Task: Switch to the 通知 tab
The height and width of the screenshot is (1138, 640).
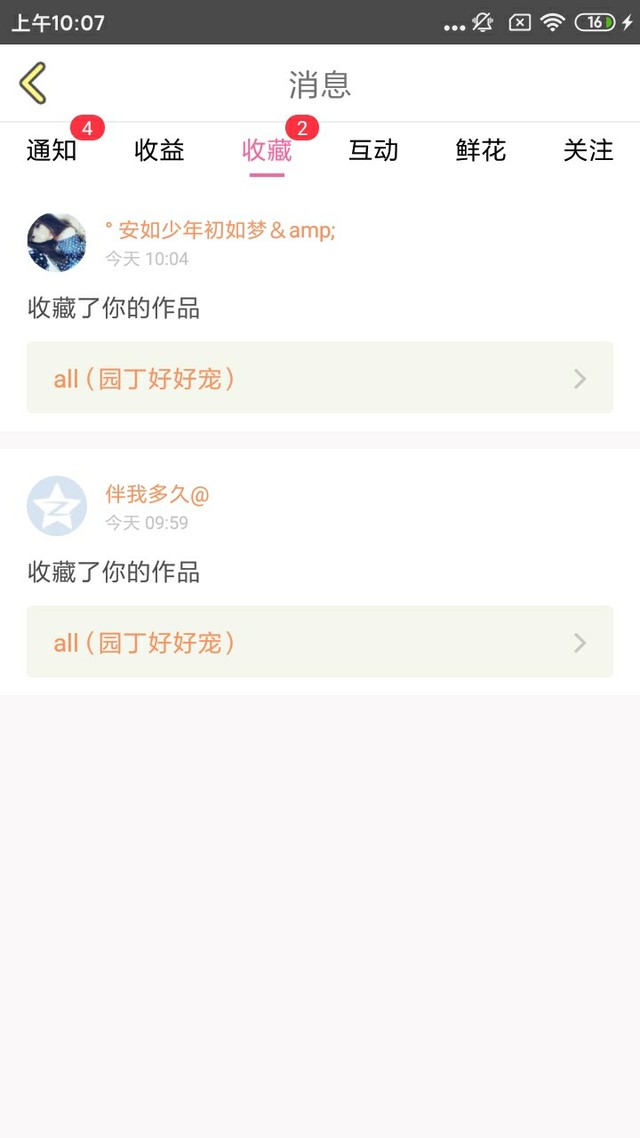Action: click(x=52, y=150)
